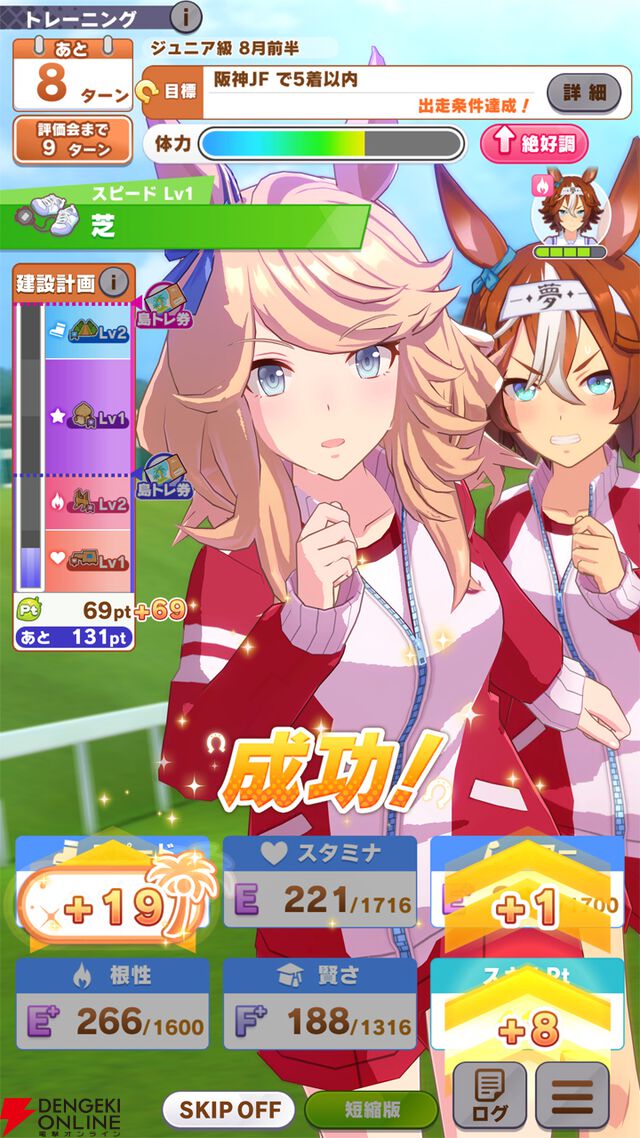640x1138 pixels.
Task: Toggle the SKIP OFF button
Action: point(229,1108)
